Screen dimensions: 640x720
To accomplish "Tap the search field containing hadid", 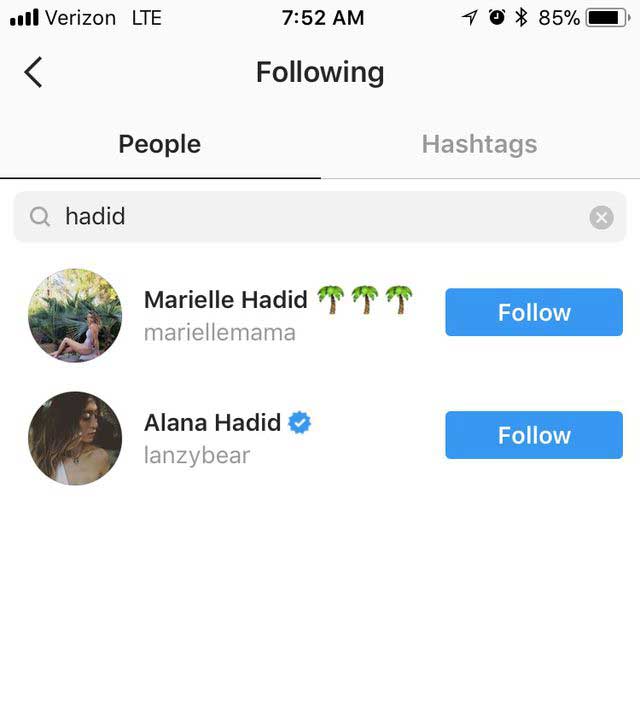I will (x=300, y=217).
